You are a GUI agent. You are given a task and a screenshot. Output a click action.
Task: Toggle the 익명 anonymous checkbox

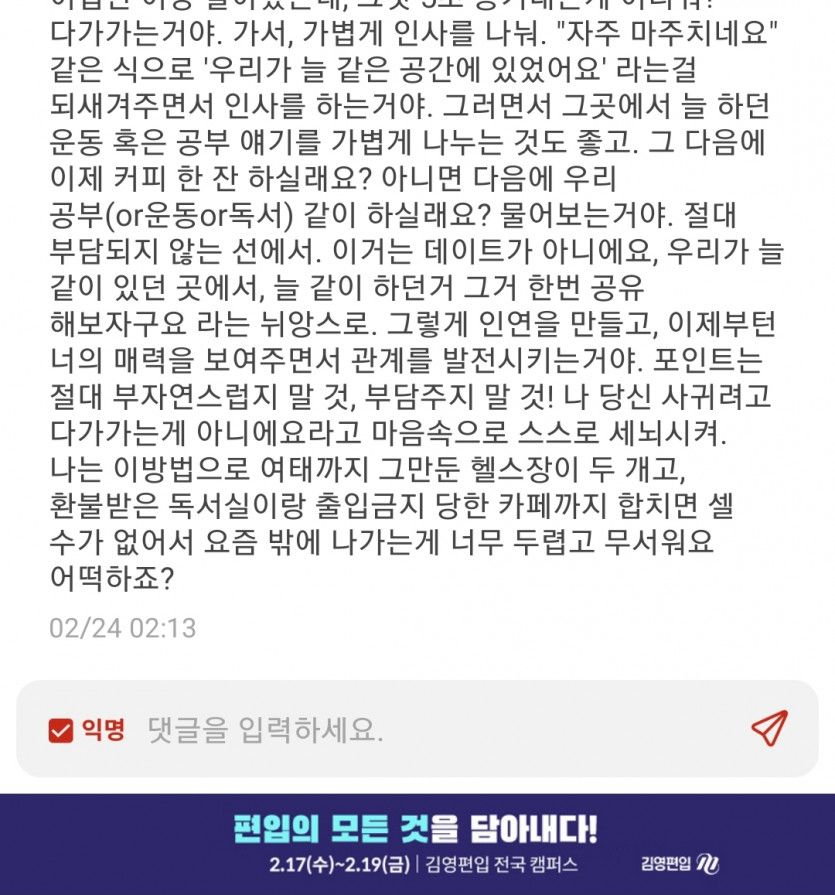62,730
